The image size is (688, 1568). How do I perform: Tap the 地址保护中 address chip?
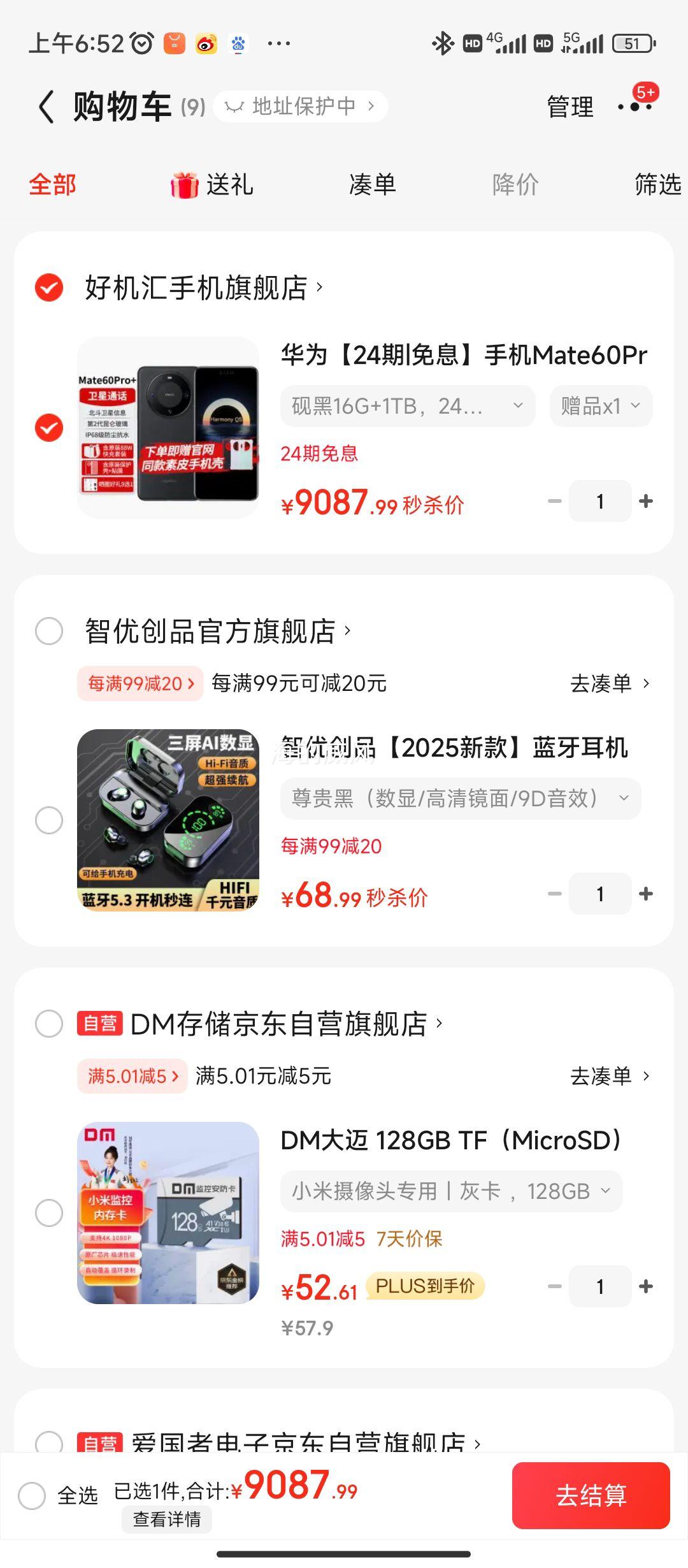301,106
